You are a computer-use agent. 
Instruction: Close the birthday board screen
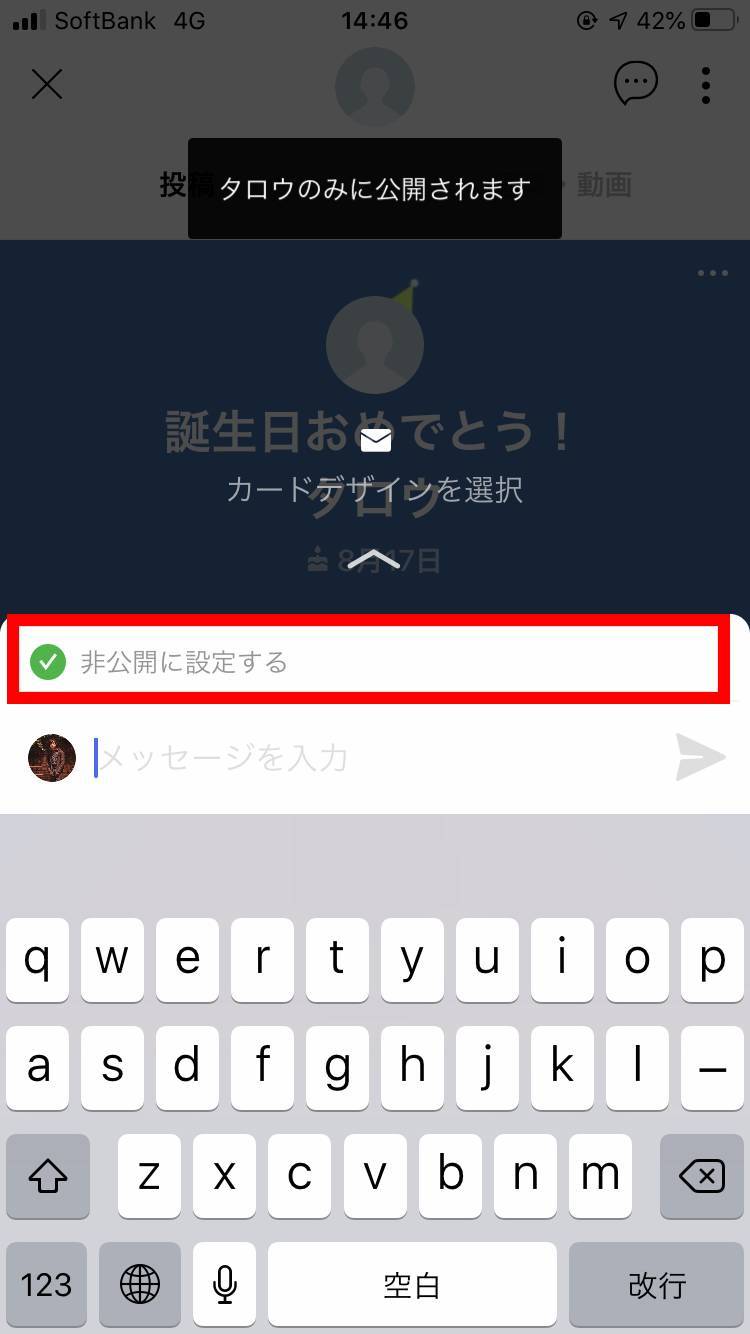[47, 85]
